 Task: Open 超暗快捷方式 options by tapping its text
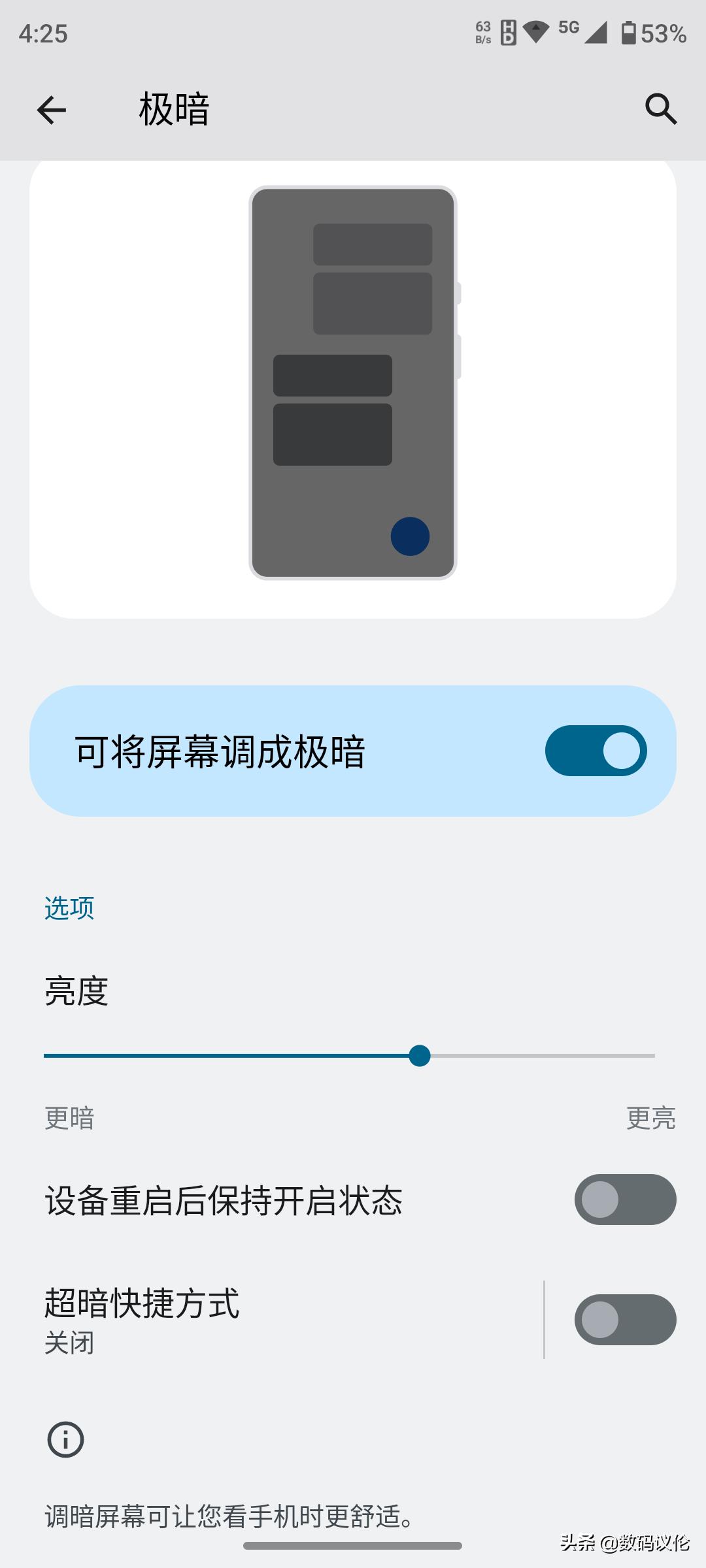coord(141,1302)
